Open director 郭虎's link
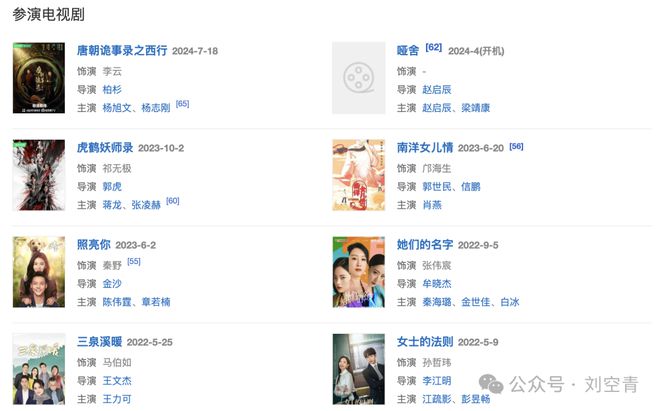This screenshot has width=660, height=411. click(x=111, y=187)
